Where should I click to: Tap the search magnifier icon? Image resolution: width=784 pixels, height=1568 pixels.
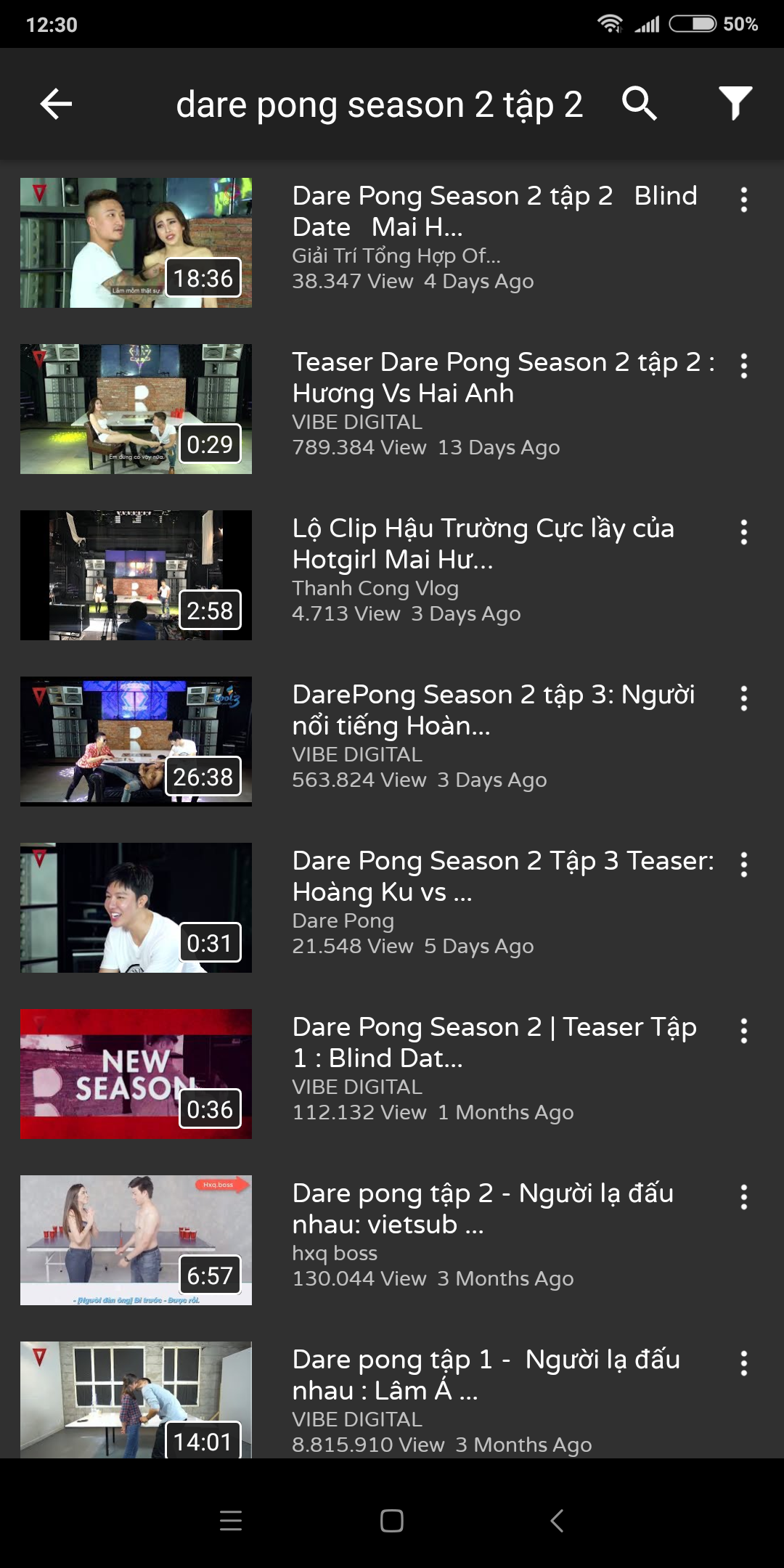639,104
